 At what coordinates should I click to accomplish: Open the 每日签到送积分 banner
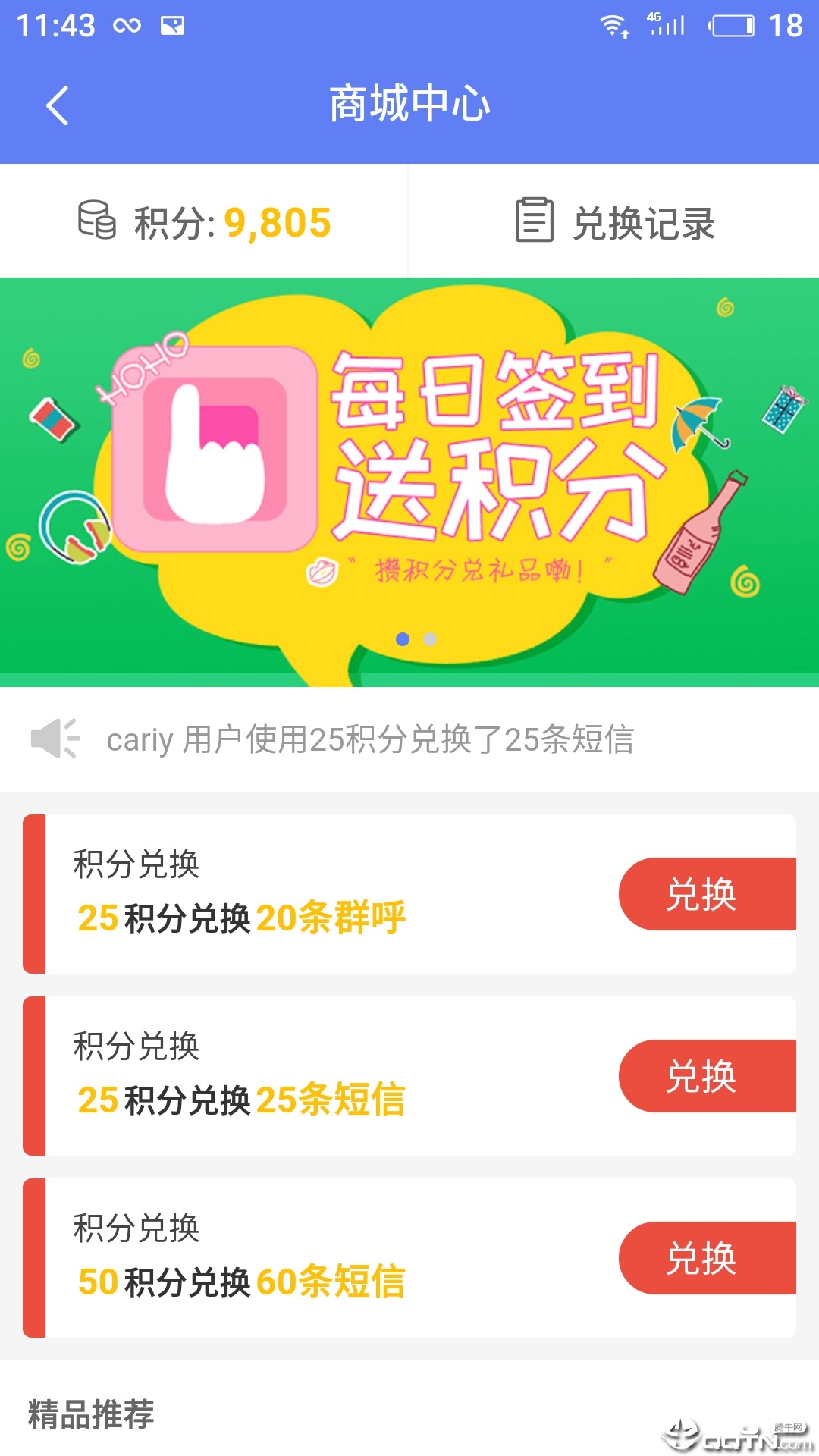[409, 470]
